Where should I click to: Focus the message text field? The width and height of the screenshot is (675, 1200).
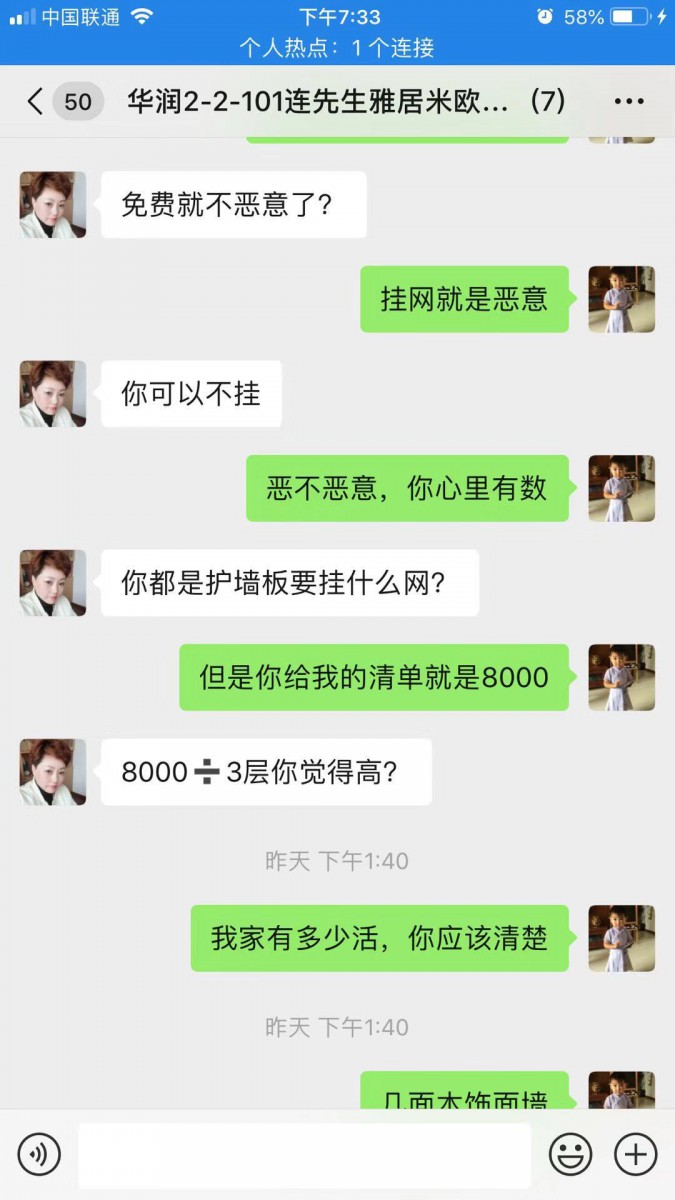[x=304, y=1155]
